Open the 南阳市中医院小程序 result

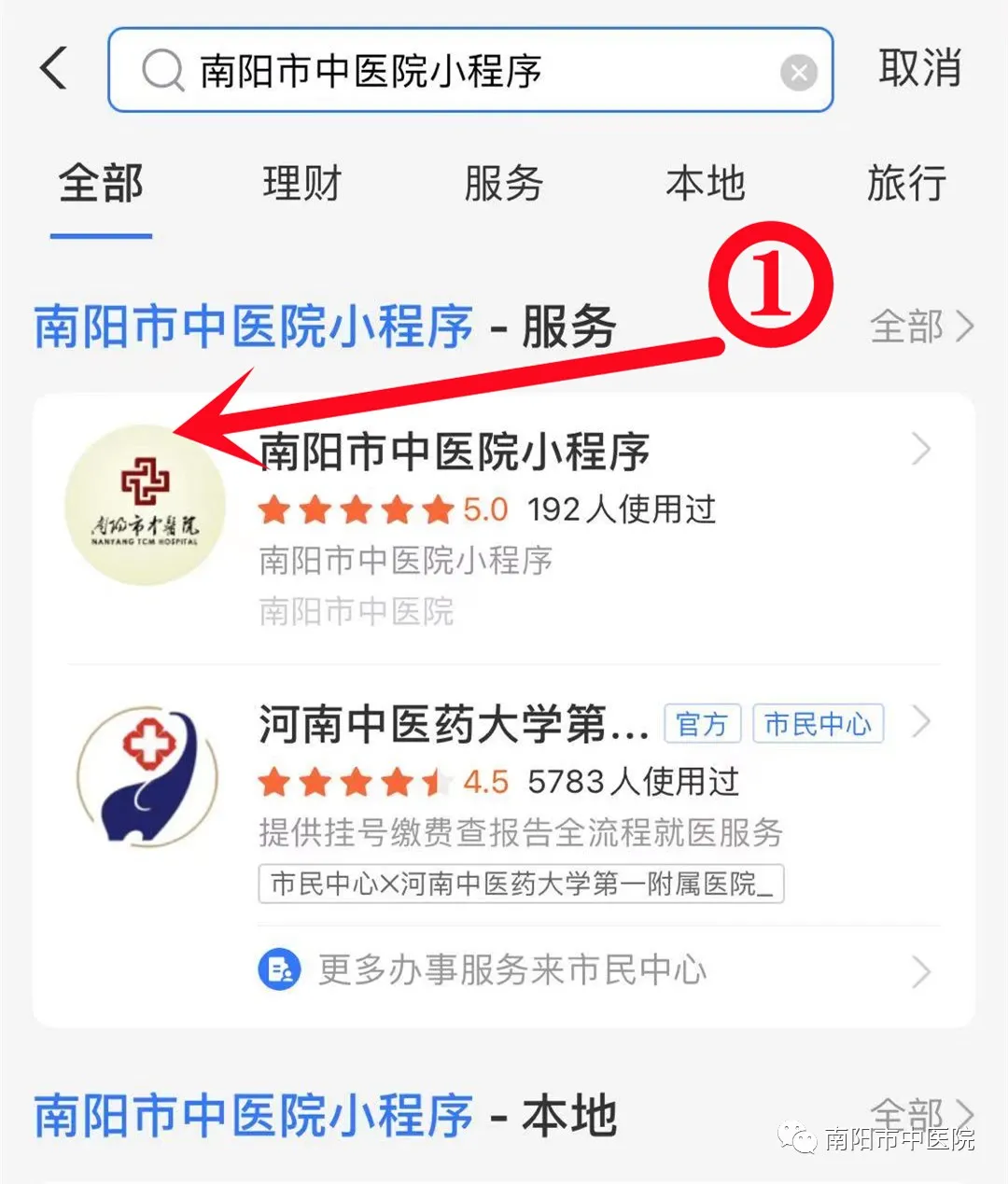click(504, 527)
